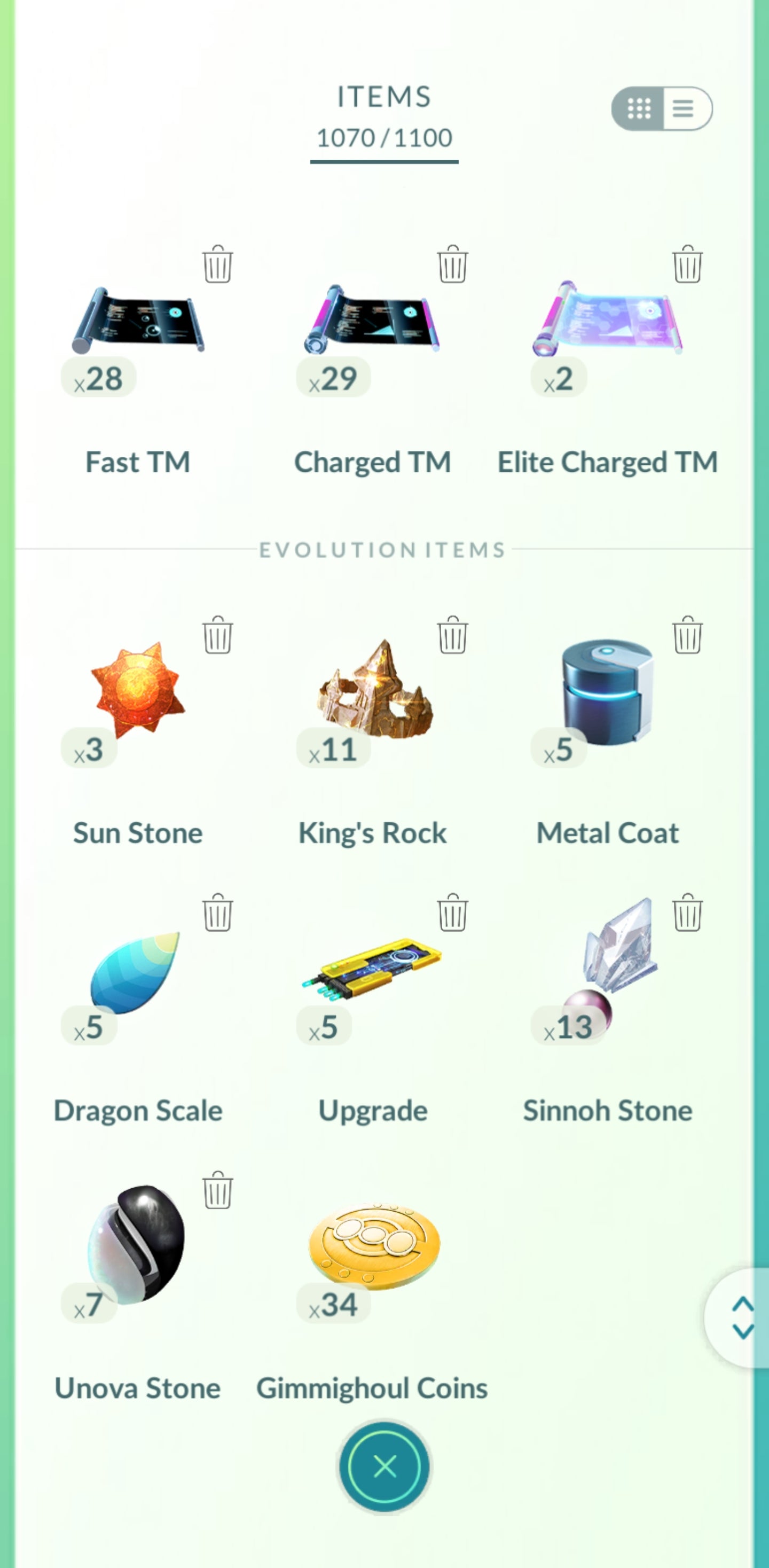Discard Fast TM with its trash icon
Image resolution: width=769 pixels, height=1568 pixels.
217,265
